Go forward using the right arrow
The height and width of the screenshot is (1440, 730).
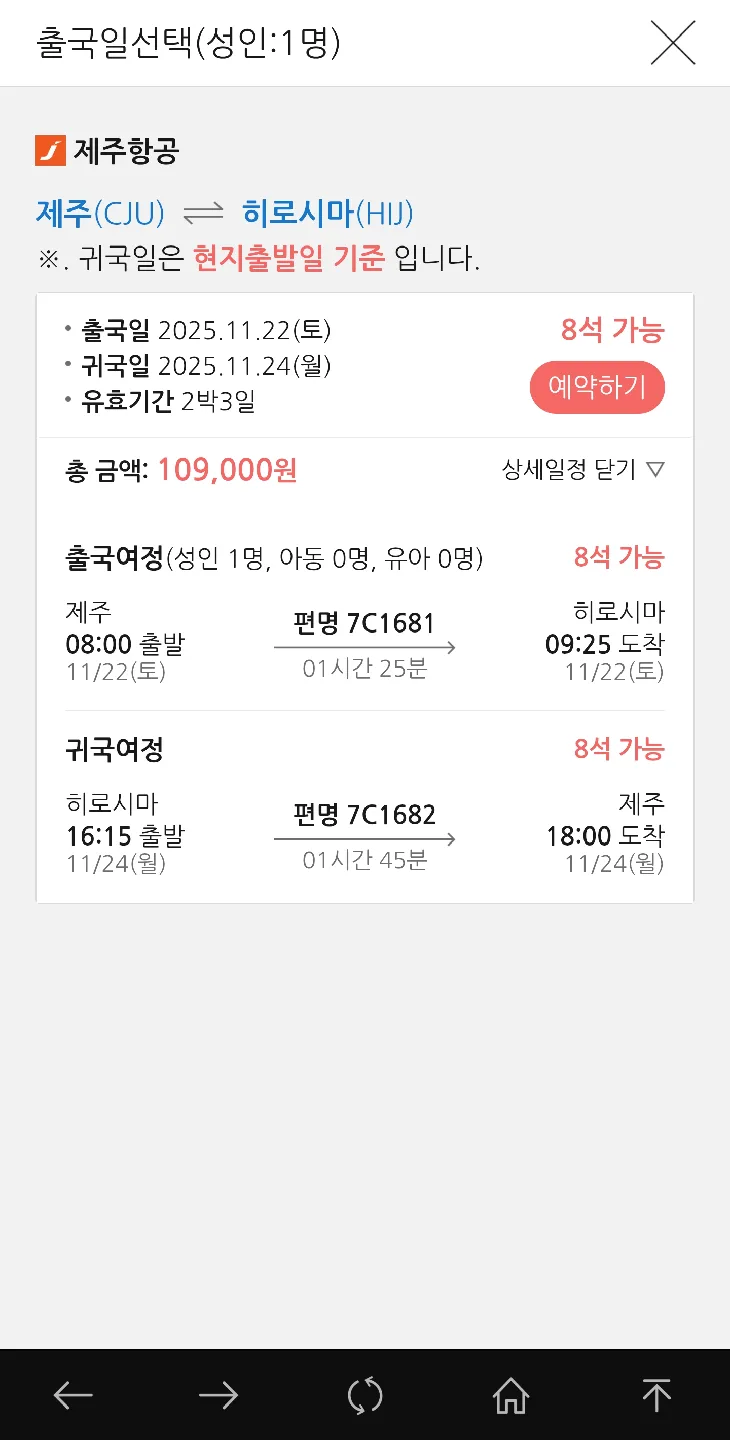[218, 1395]
